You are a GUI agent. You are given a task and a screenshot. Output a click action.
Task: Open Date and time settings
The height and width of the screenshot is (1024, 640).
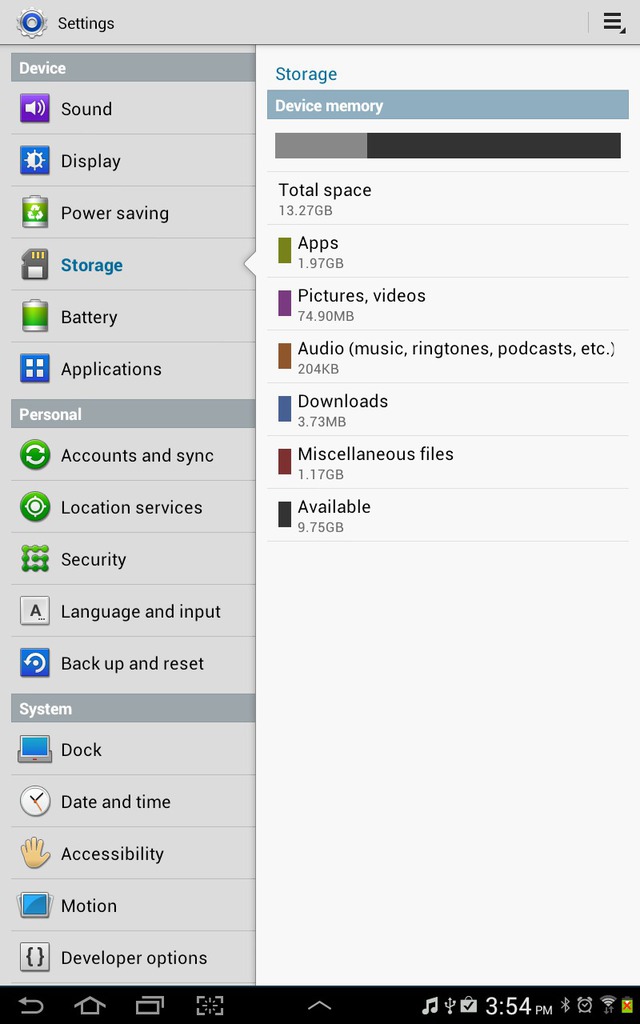coord(133,801)
